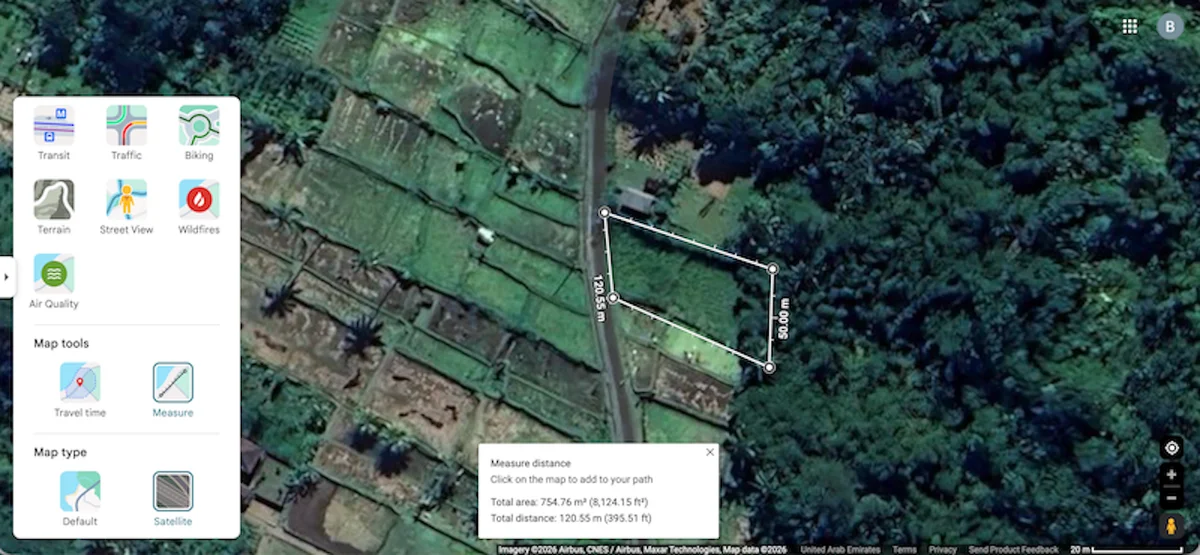
Task: Open the Travel time tool
Action: 80,383
